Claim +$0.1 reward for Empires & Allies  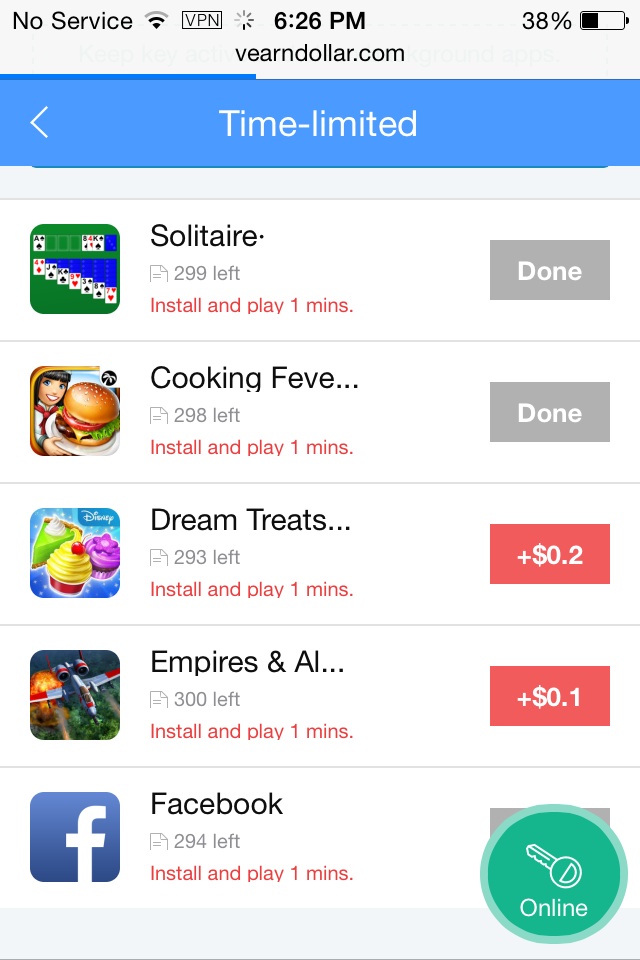click(549, 696)
